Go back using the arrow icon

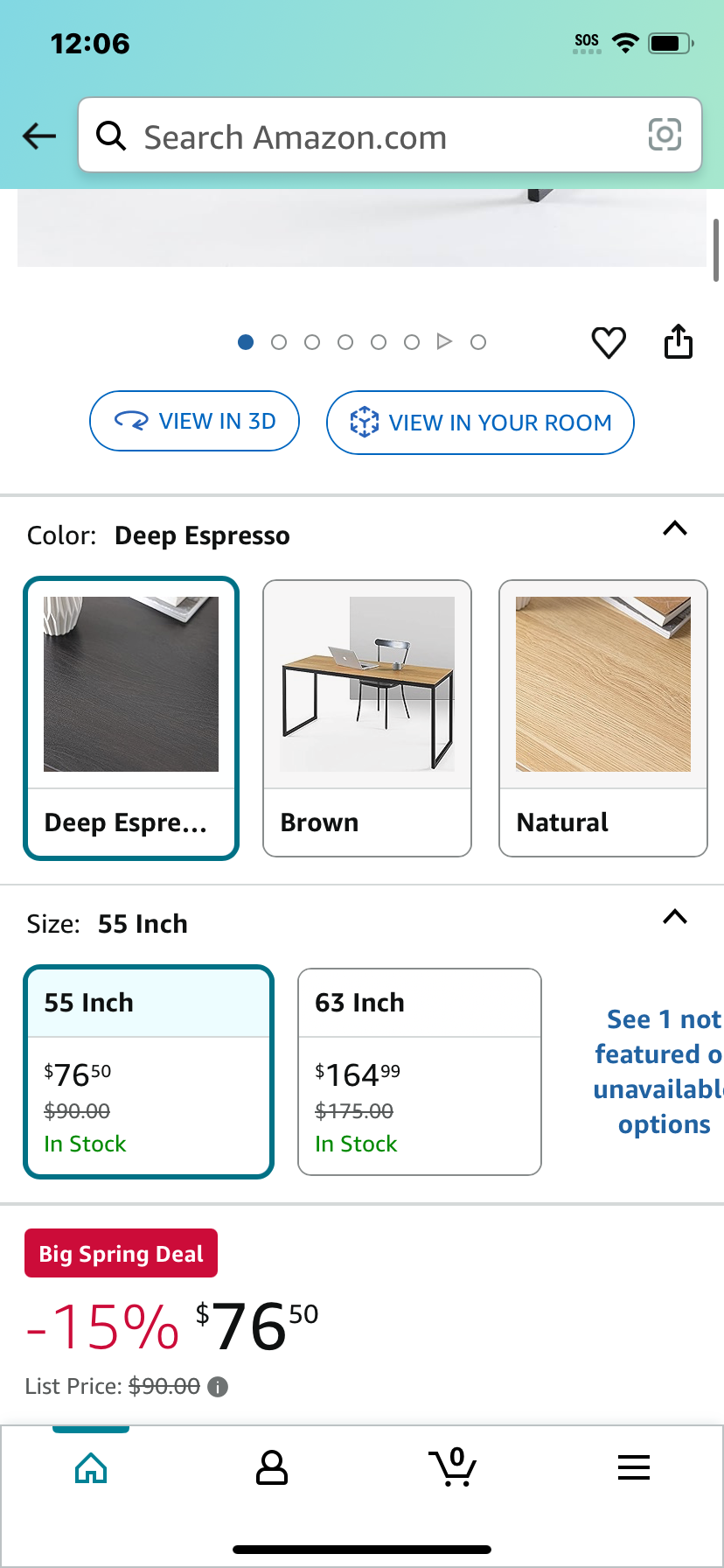click(39, 136)
